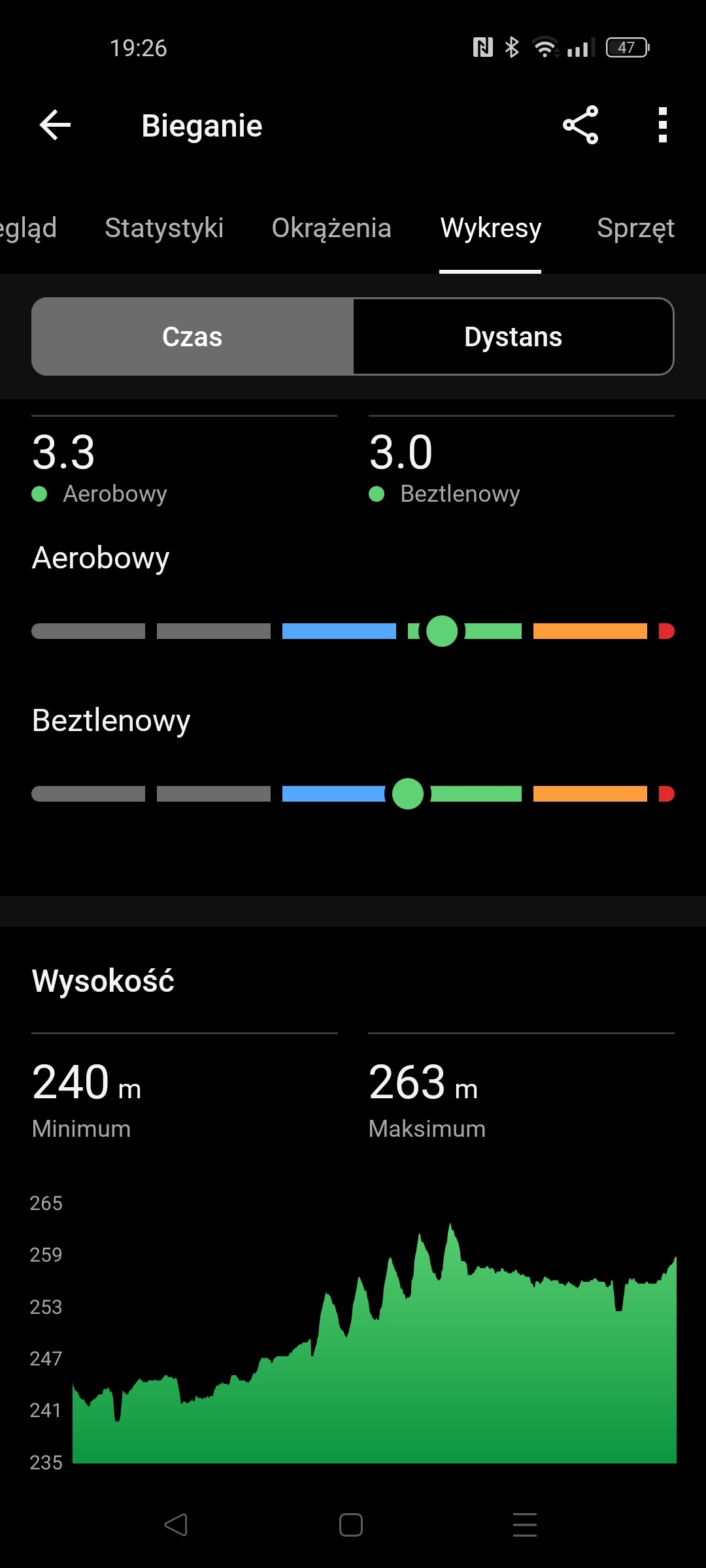The height and width of the screenshot is (1568, 706).
Task: Switch to the Sprzęt tab
Action: click(635, 228)
